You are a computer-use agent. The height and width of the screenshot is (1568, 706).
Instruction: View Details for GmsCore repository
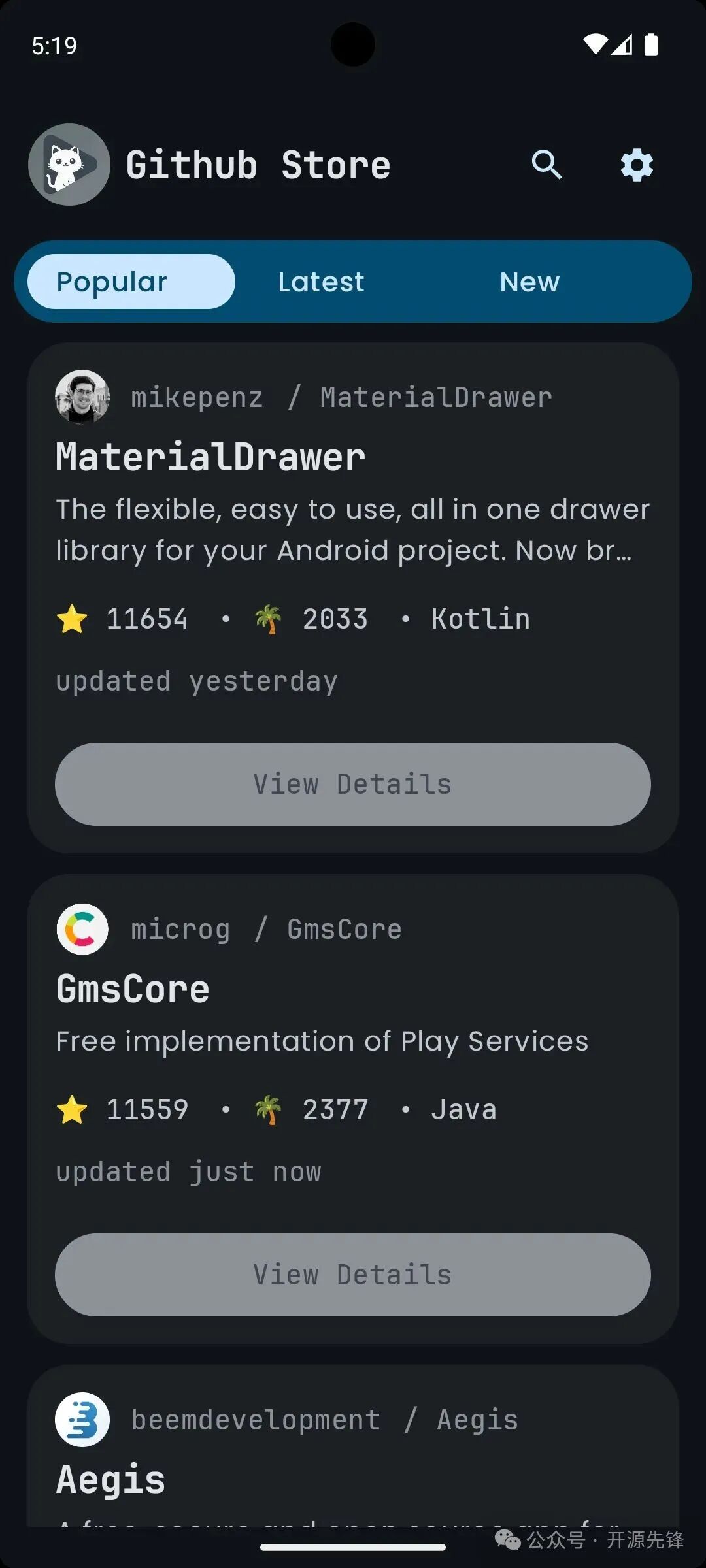352,1273
